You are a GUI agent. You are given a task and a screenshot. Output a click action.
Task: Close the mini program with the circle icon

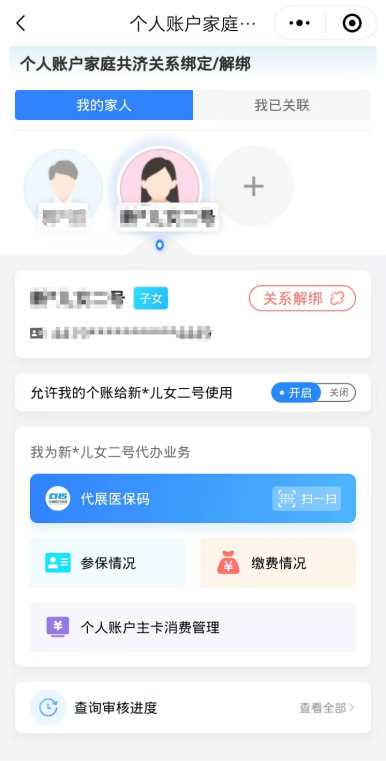pos(352,23)
